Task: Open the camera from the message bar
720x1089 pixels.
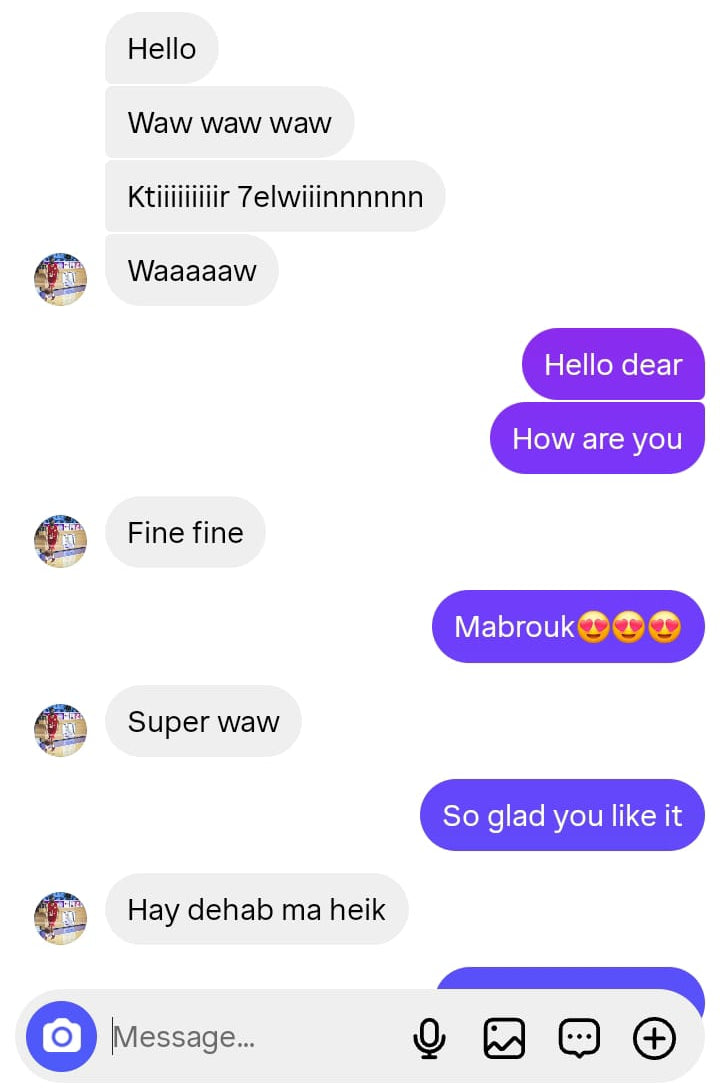Action: [x=61, y=1037]
